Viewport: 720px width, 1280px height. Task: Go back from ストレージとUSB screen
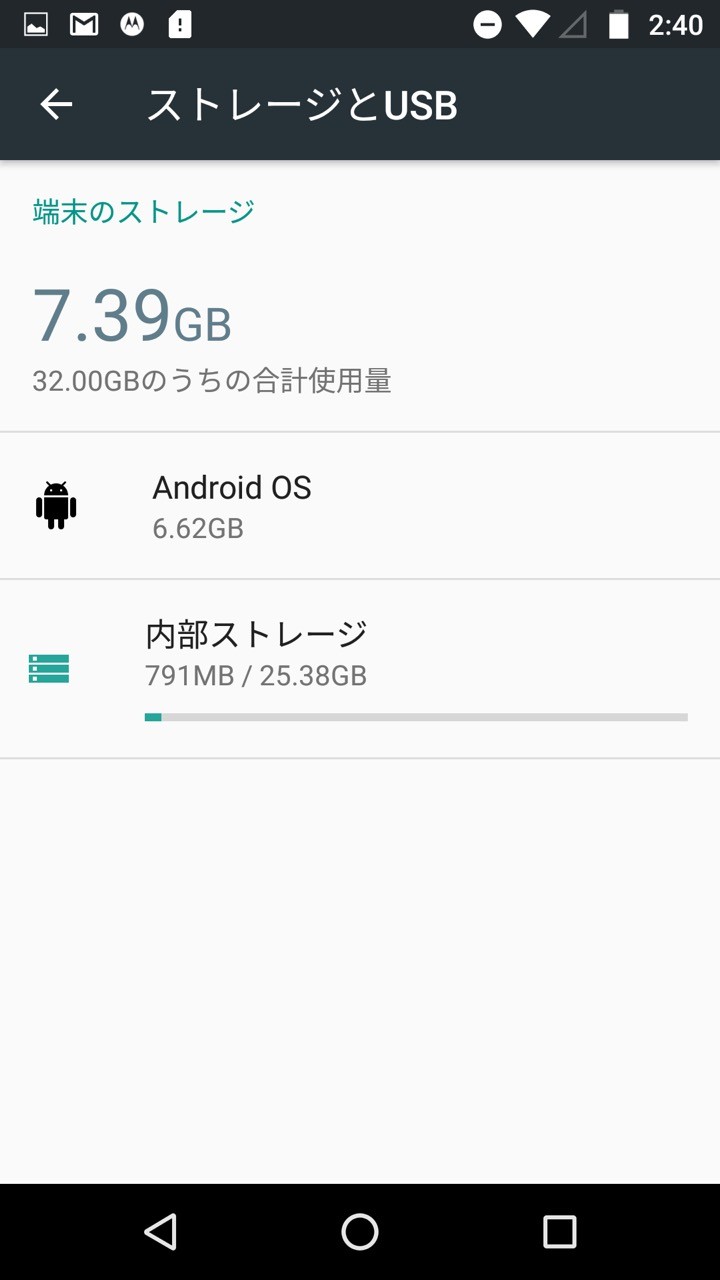(x=56, y=104)
